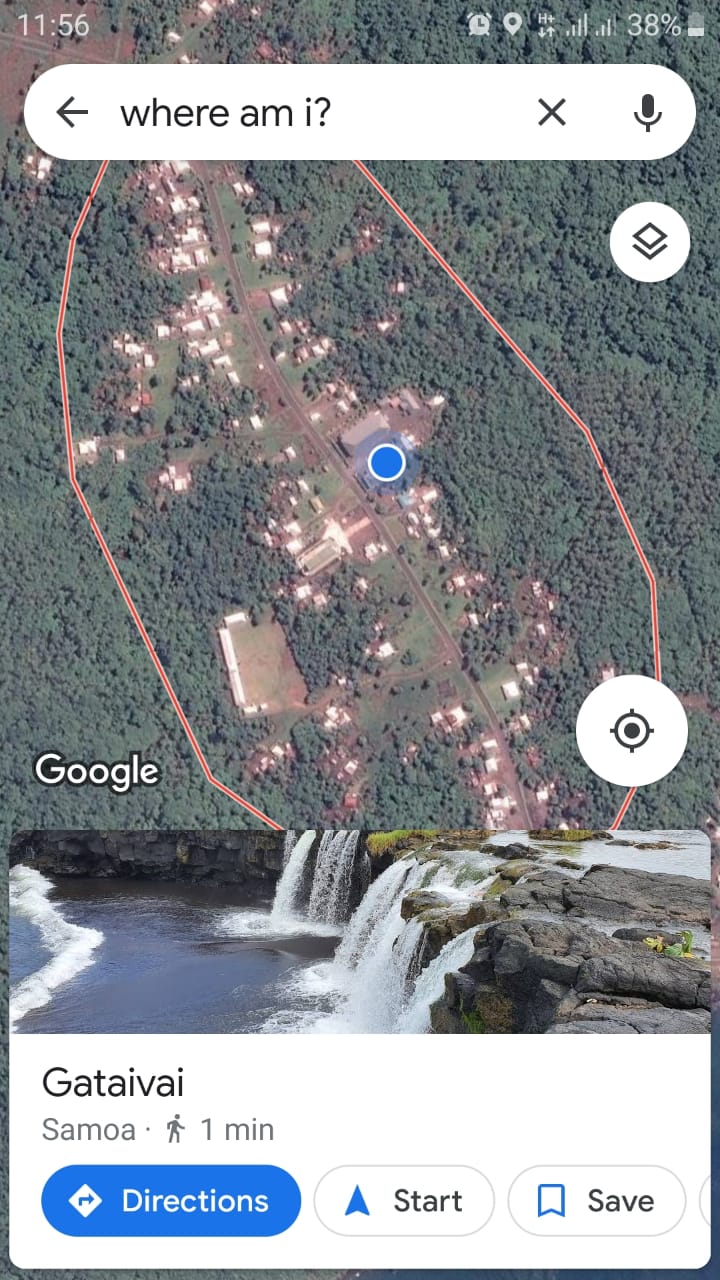Image resolution: width=720 pixels, height=1280 pixels.
Task: Open the map layers selector
Action: (650, 241)
